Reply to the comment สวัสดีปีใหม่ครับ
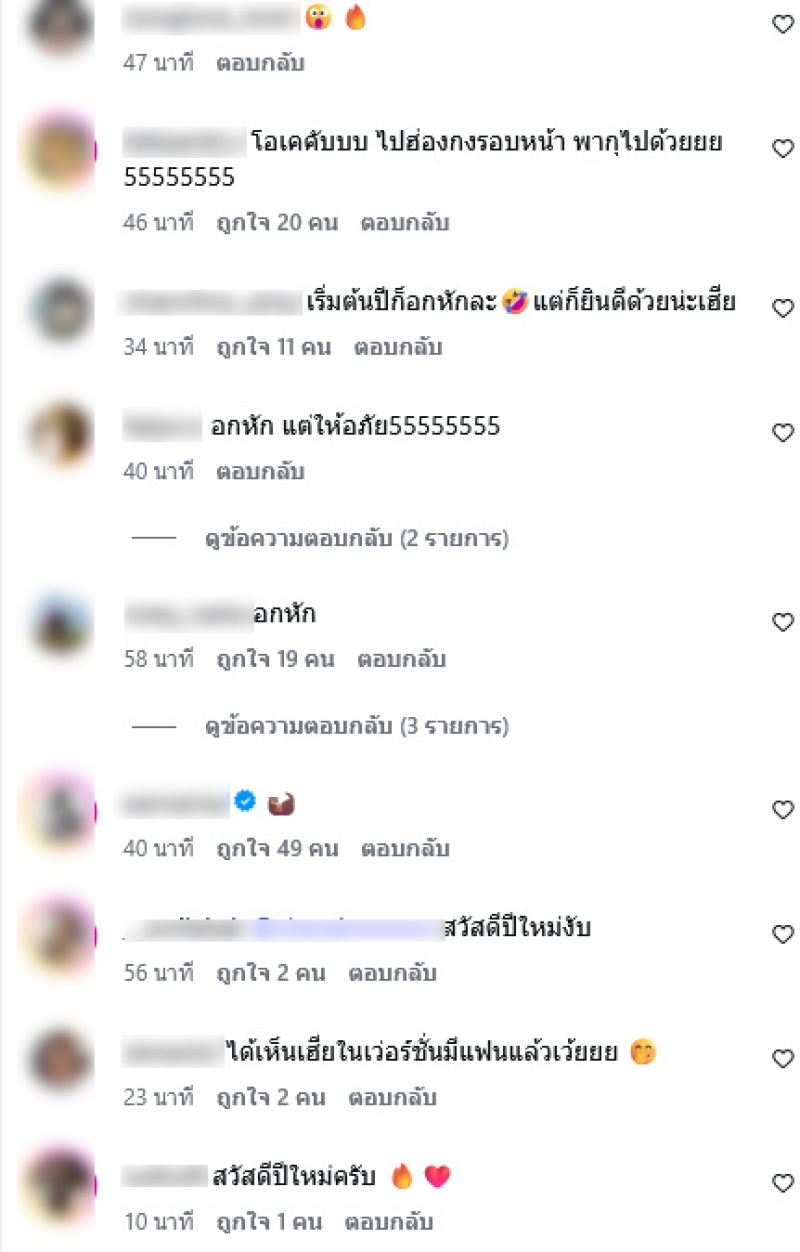 389,1222
